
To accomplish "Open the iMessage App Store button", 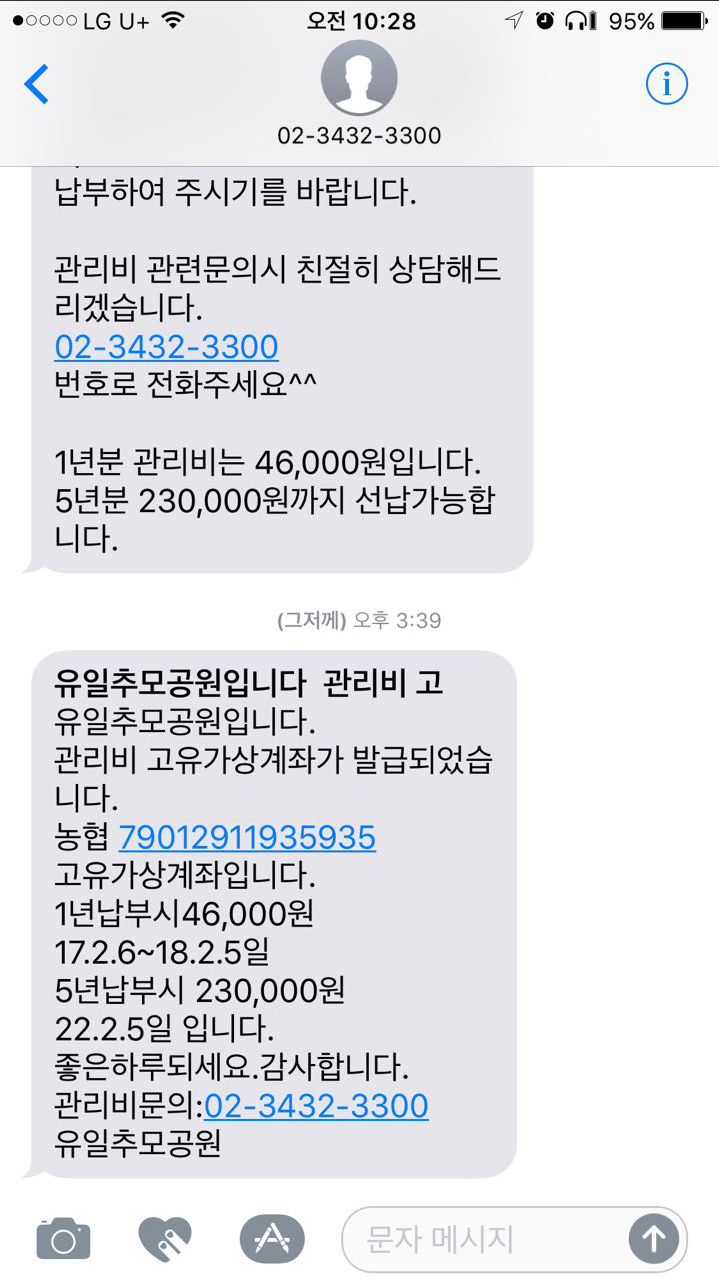I will 271,1239.
